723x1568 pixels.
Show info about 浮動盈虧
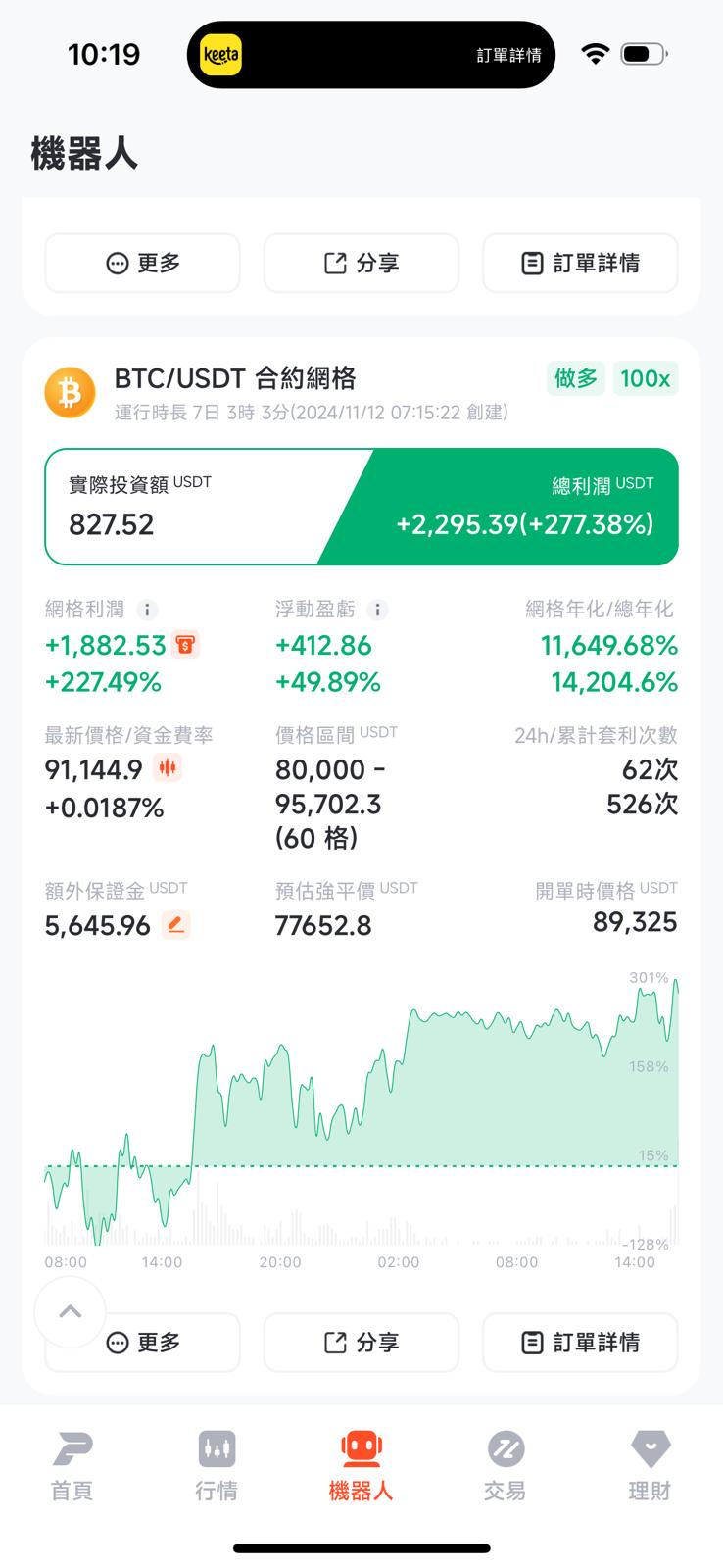[377, 610]
